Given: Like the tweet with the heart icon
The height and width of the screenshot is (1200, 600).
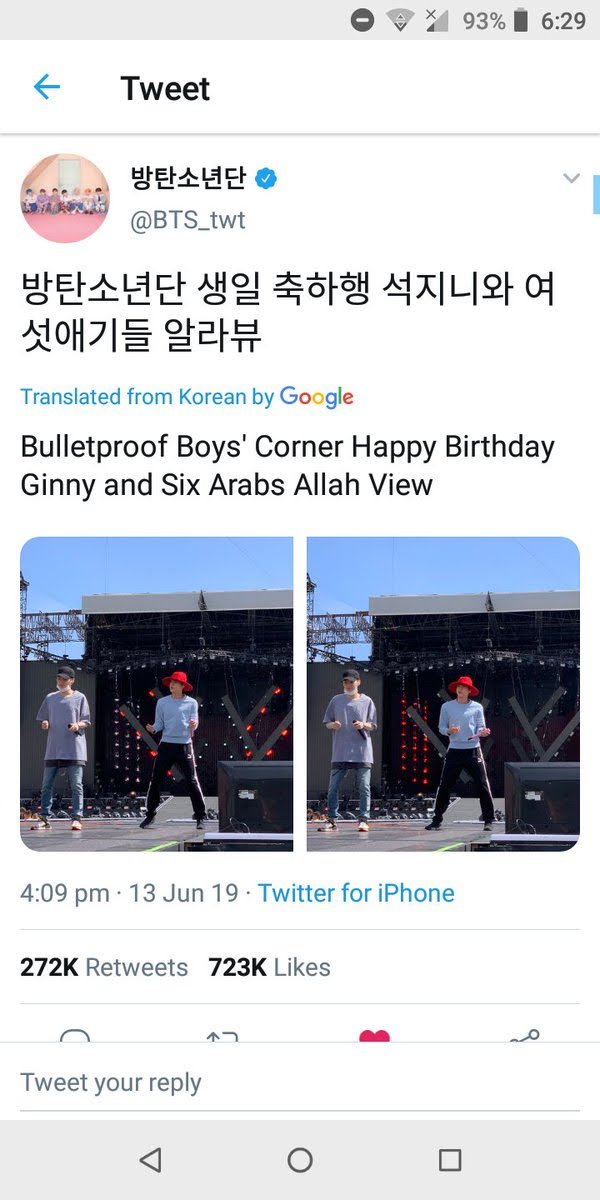Looking at the screenshot, I should [374, 1036].
